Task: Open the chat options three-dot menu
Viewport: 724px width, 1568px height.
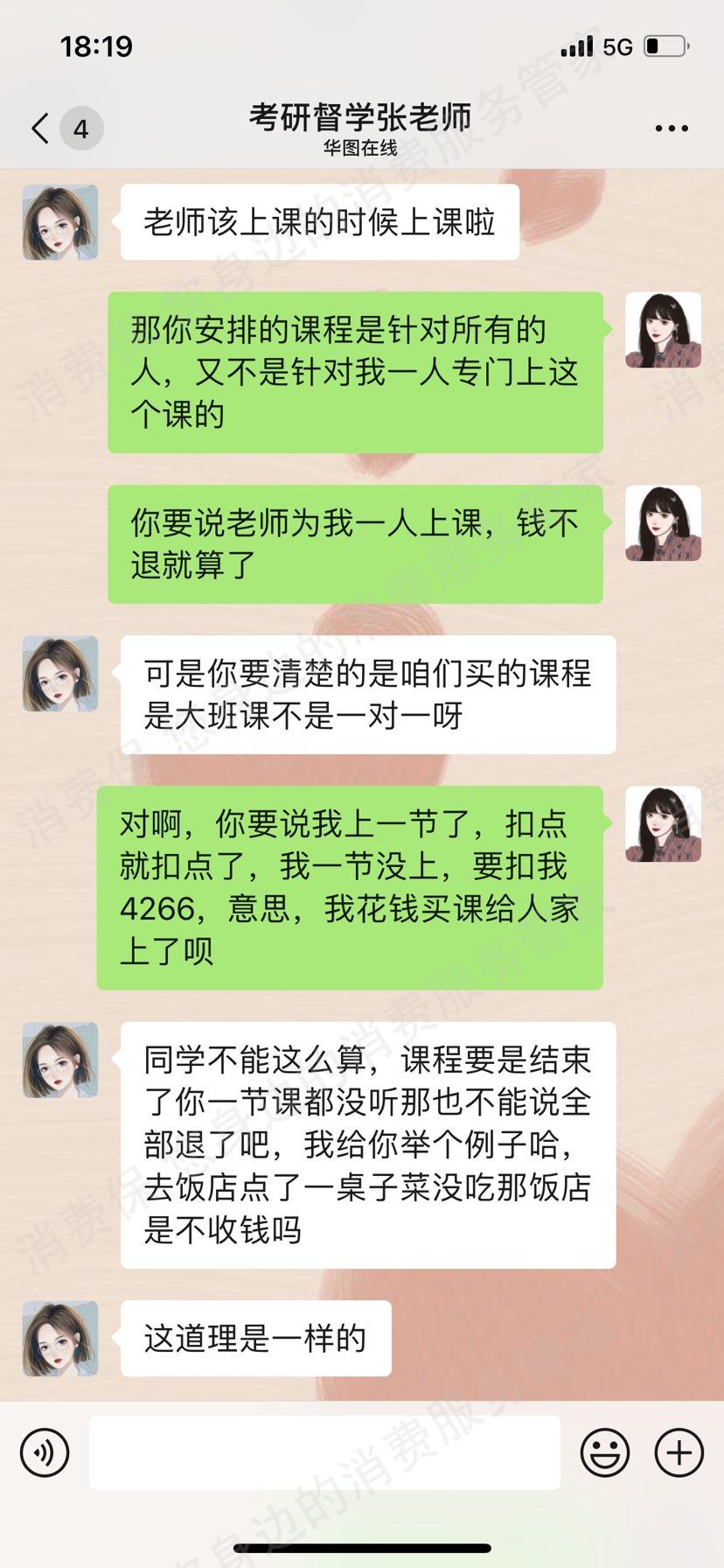Action: tap(671, 129)
